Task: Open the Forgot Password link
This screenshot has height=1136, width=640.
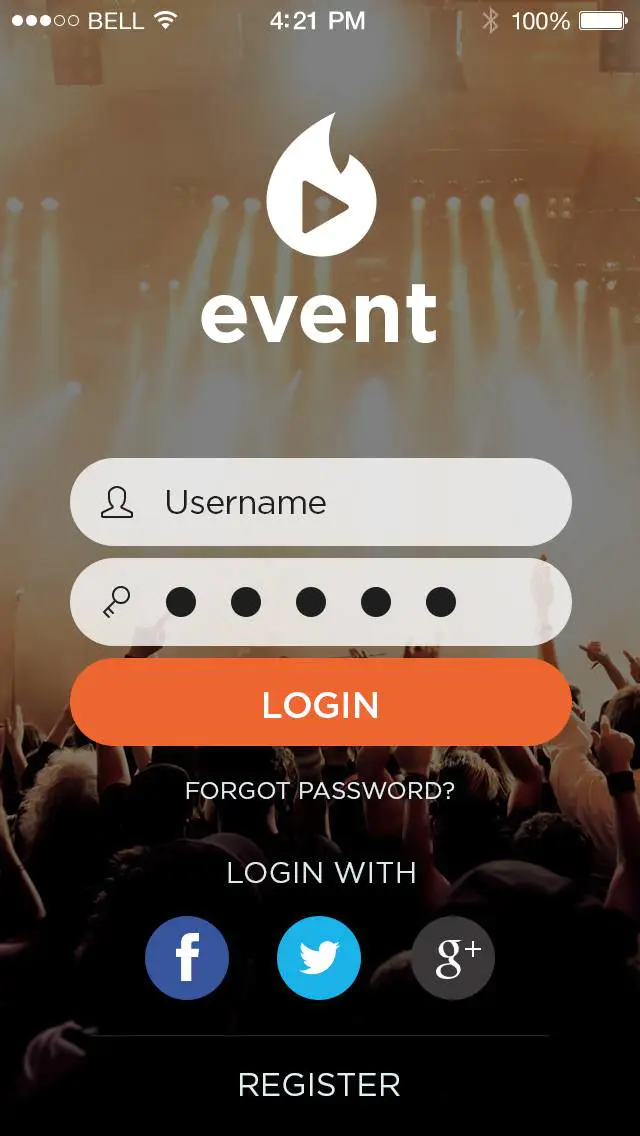Action: click(320, 791)
